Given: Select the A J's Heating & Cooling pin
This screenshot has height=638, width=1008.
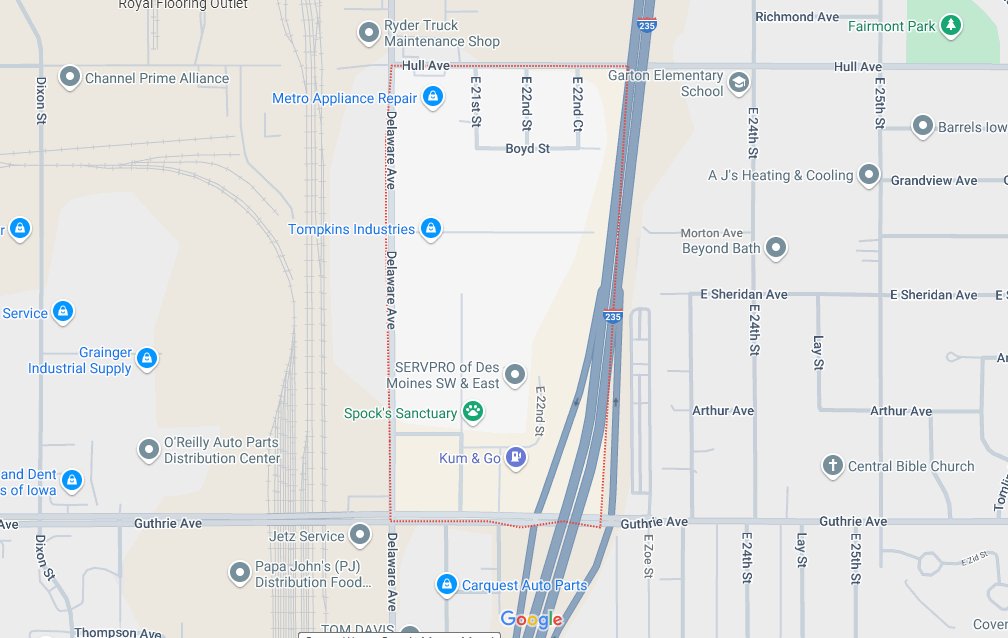Looking at the screenshot, I should pos(869,175).
